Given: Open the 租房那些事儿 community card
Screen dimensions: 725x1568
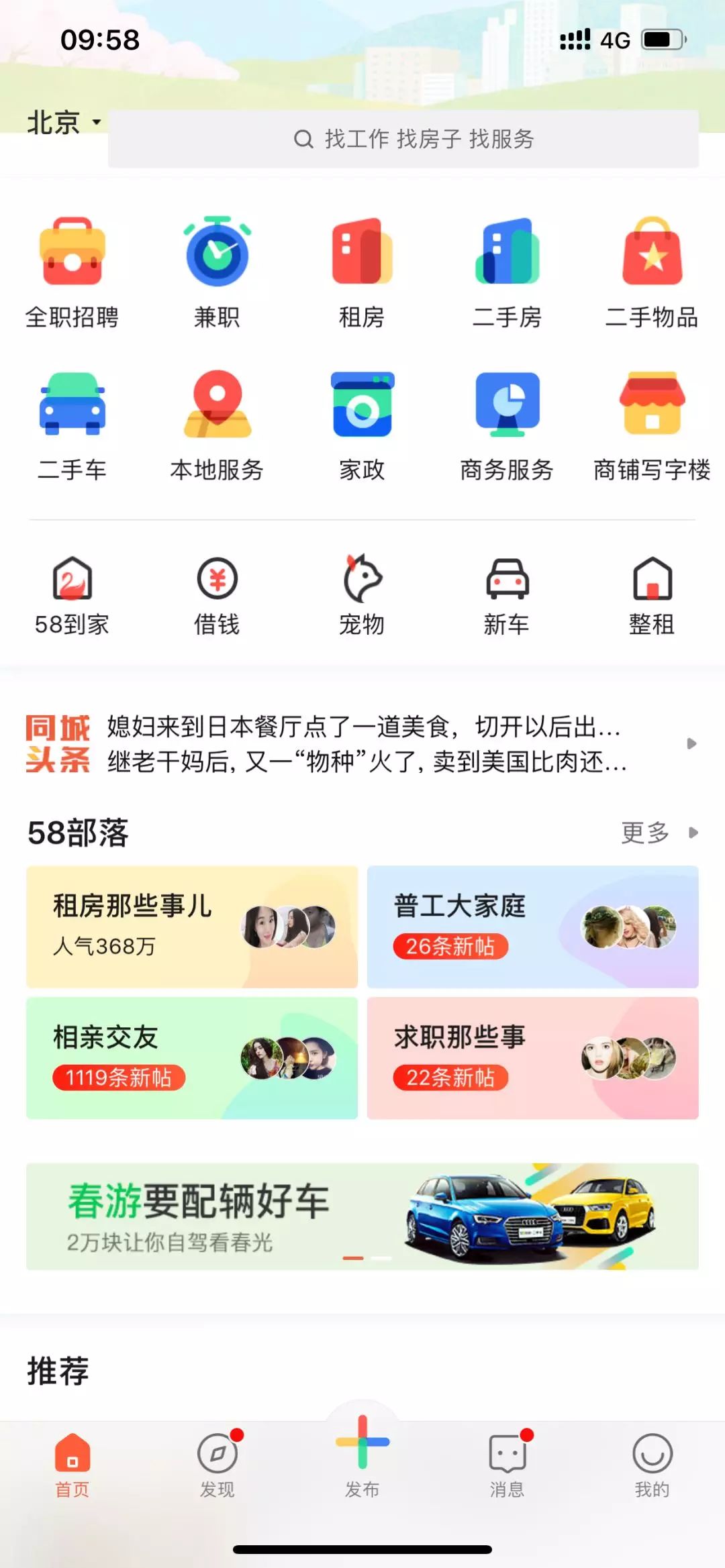Looking at the screenshot, I should 192,927.
